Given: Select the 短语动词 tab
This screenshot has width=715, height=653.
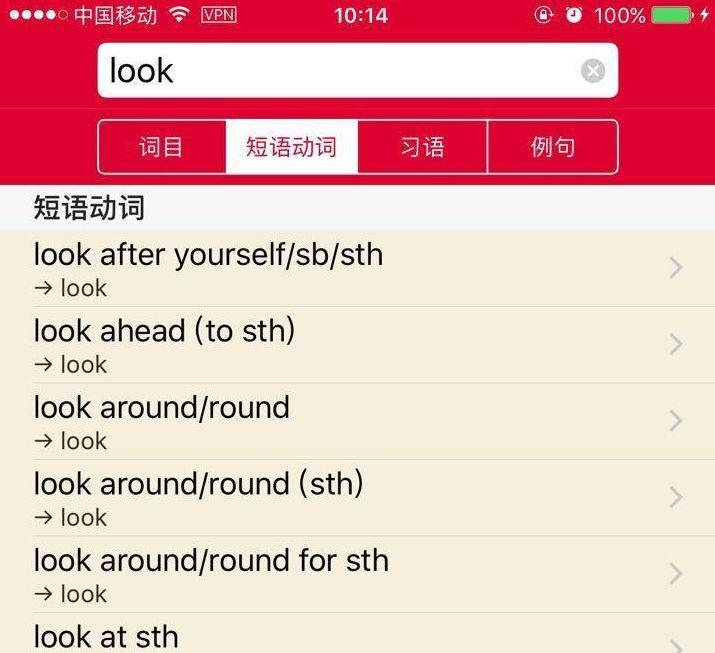Looking at the screenshot, I should [291, 147].
